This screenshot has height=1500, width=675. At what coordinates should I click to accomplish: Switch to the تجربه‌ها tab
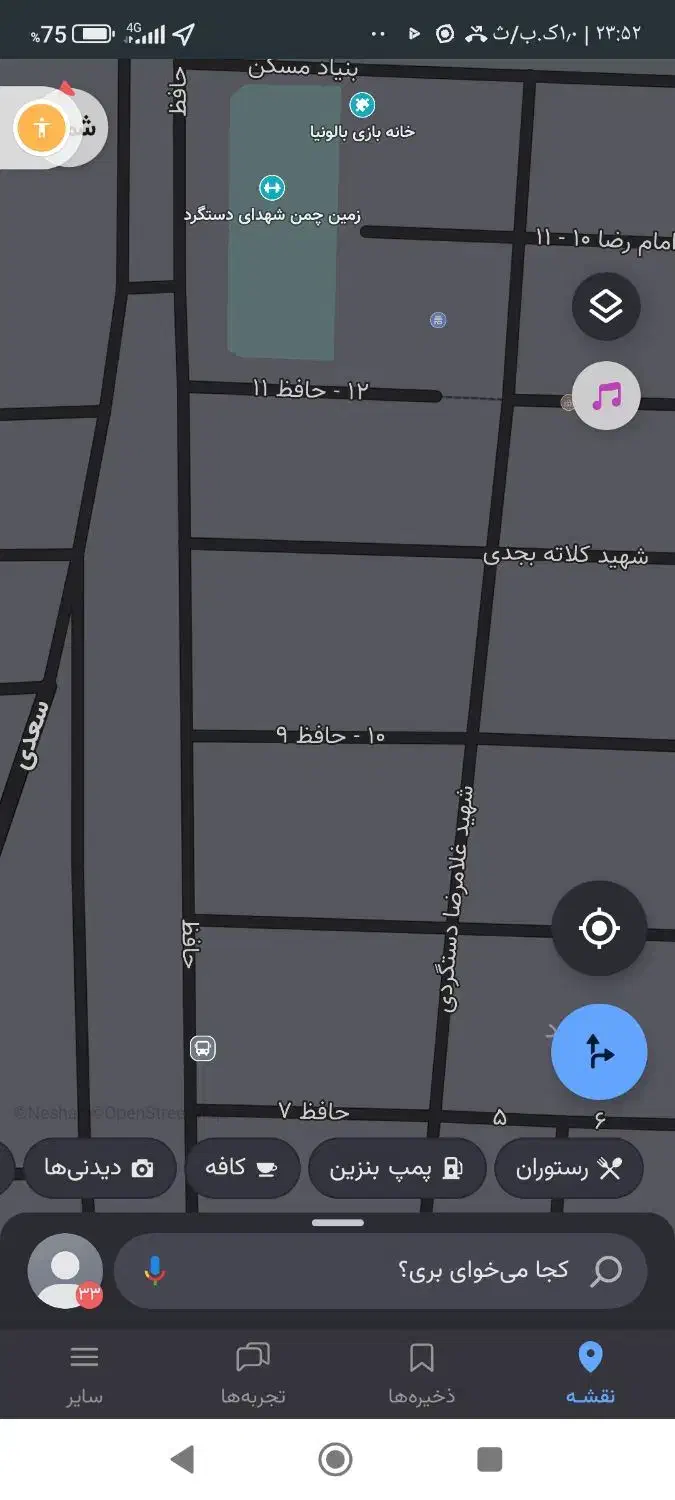click(x=253, y=1373)
